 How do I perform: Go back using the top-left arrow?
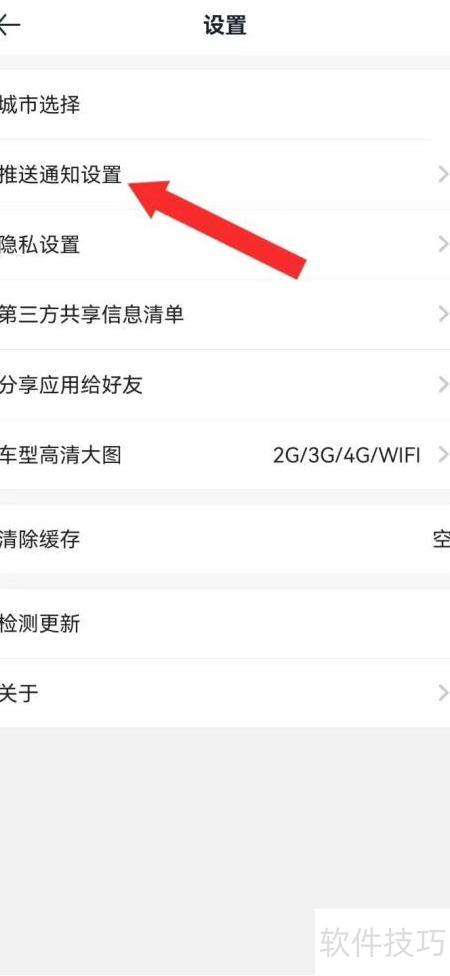tap(9, 26)
